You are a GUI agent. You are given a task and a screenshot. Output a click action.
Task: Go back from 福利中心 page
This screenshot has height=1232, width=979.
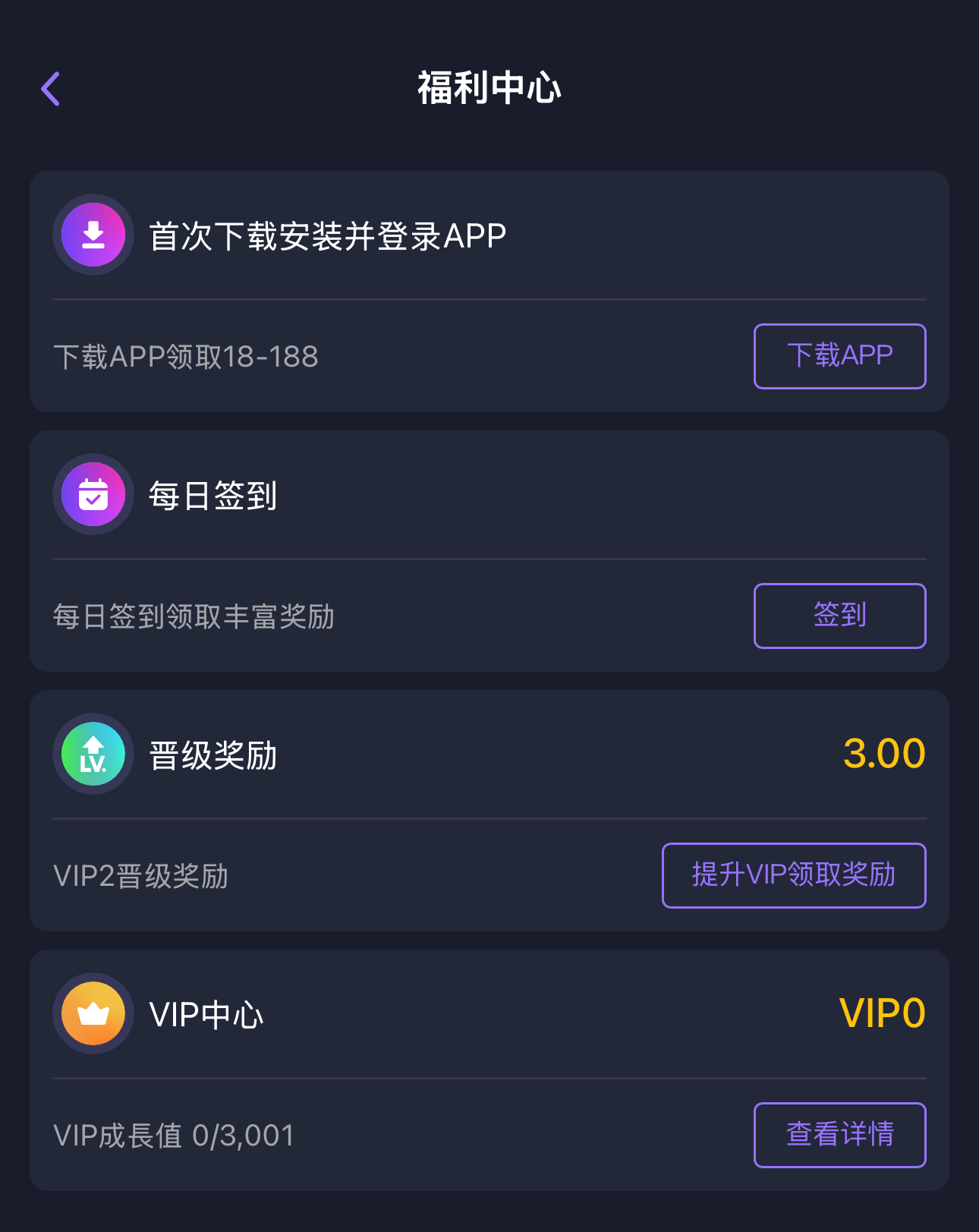pos(51,89)
